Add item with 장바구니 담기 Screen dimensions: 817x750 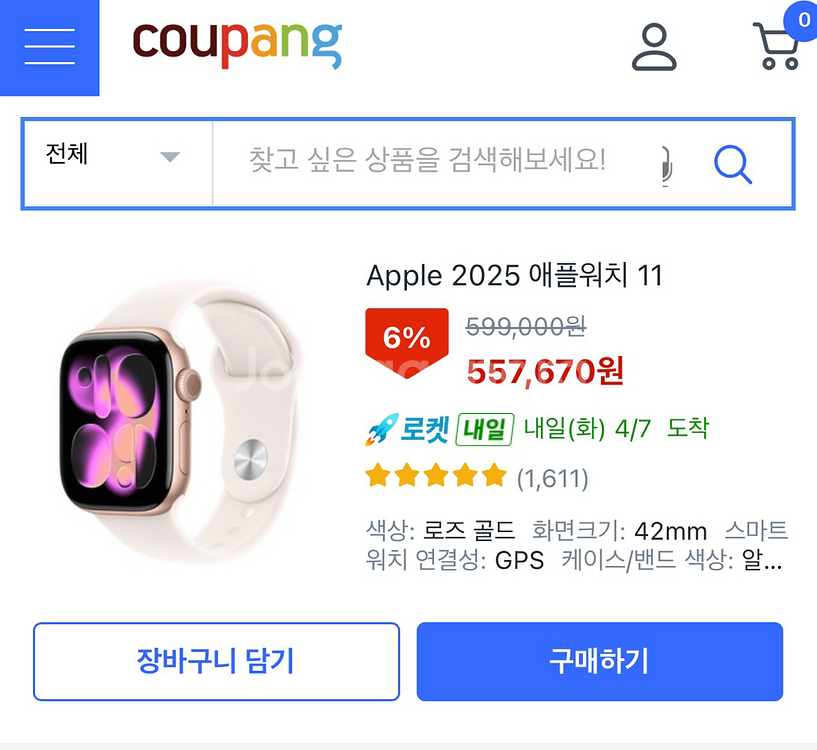pyautogui.click(x=216, y=661)
